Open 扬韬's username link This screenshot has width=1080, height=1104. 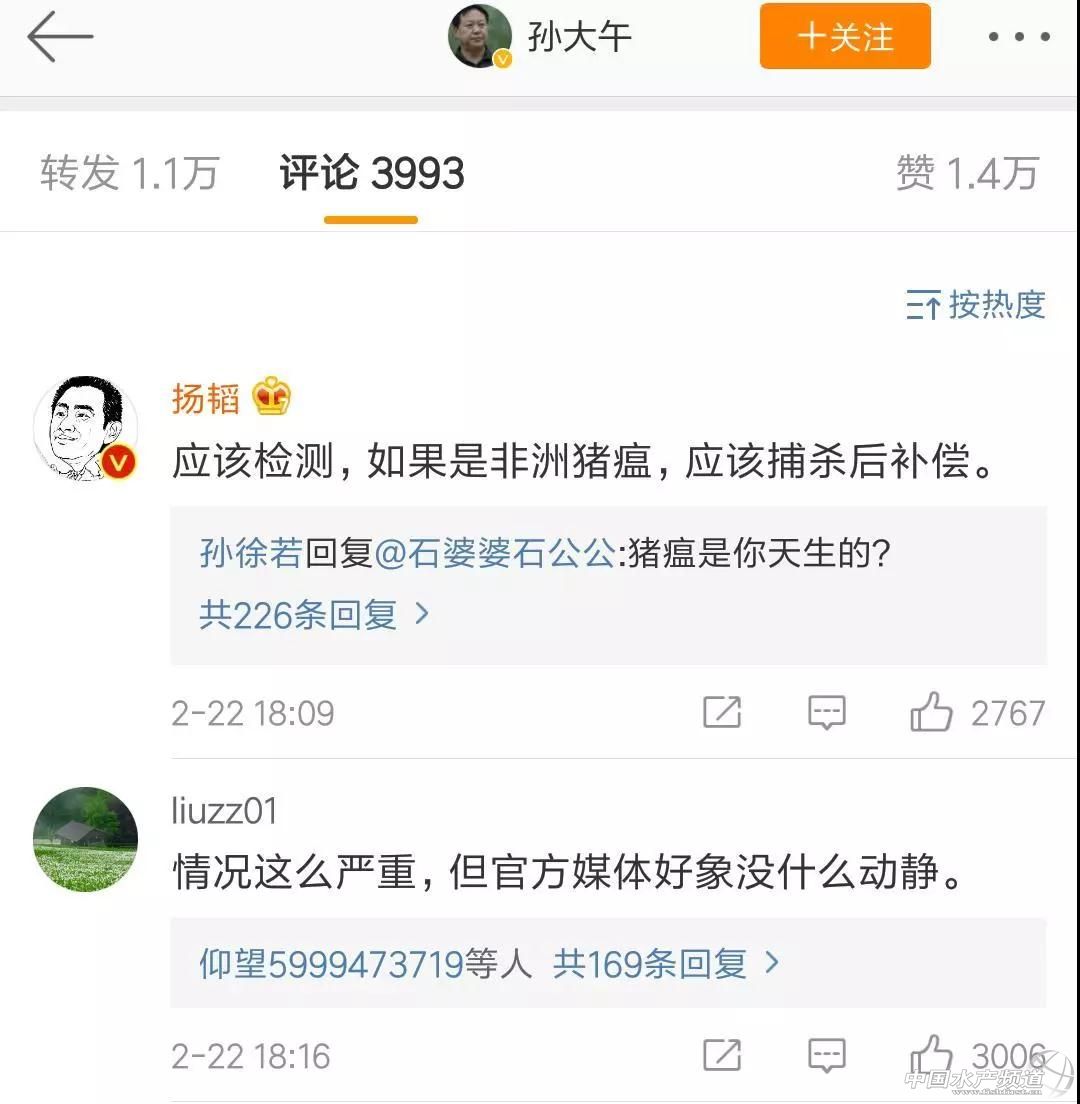click(x=205, y=398)
